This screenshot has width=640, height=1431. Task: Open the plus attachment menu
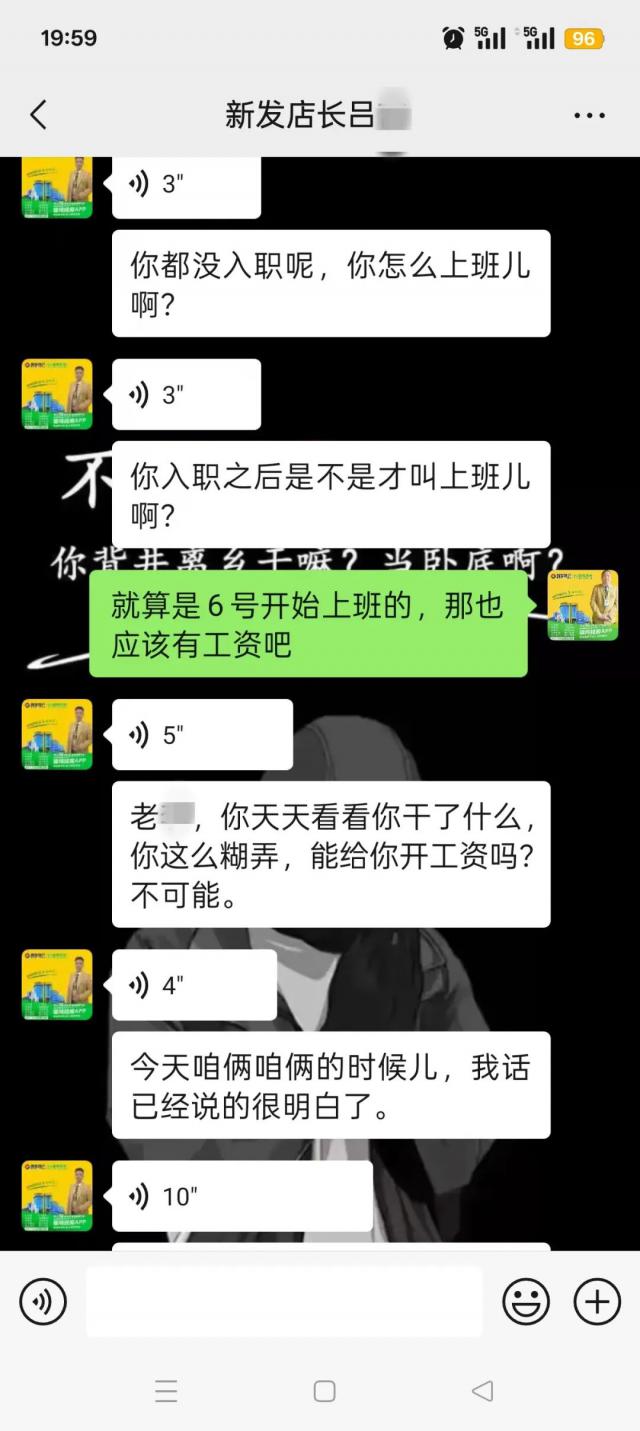[597, 1302]
